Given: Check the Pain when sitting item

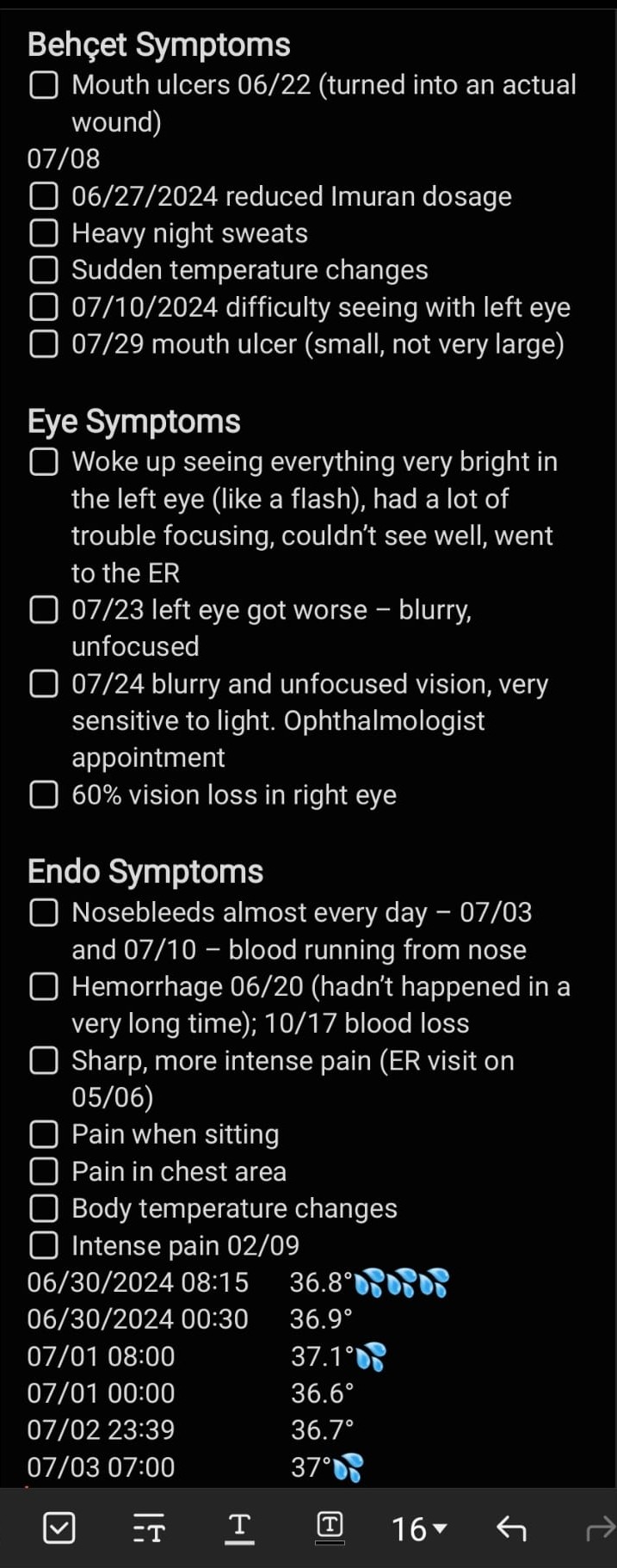Looking at the screenshot, I should coord(44,1135).
